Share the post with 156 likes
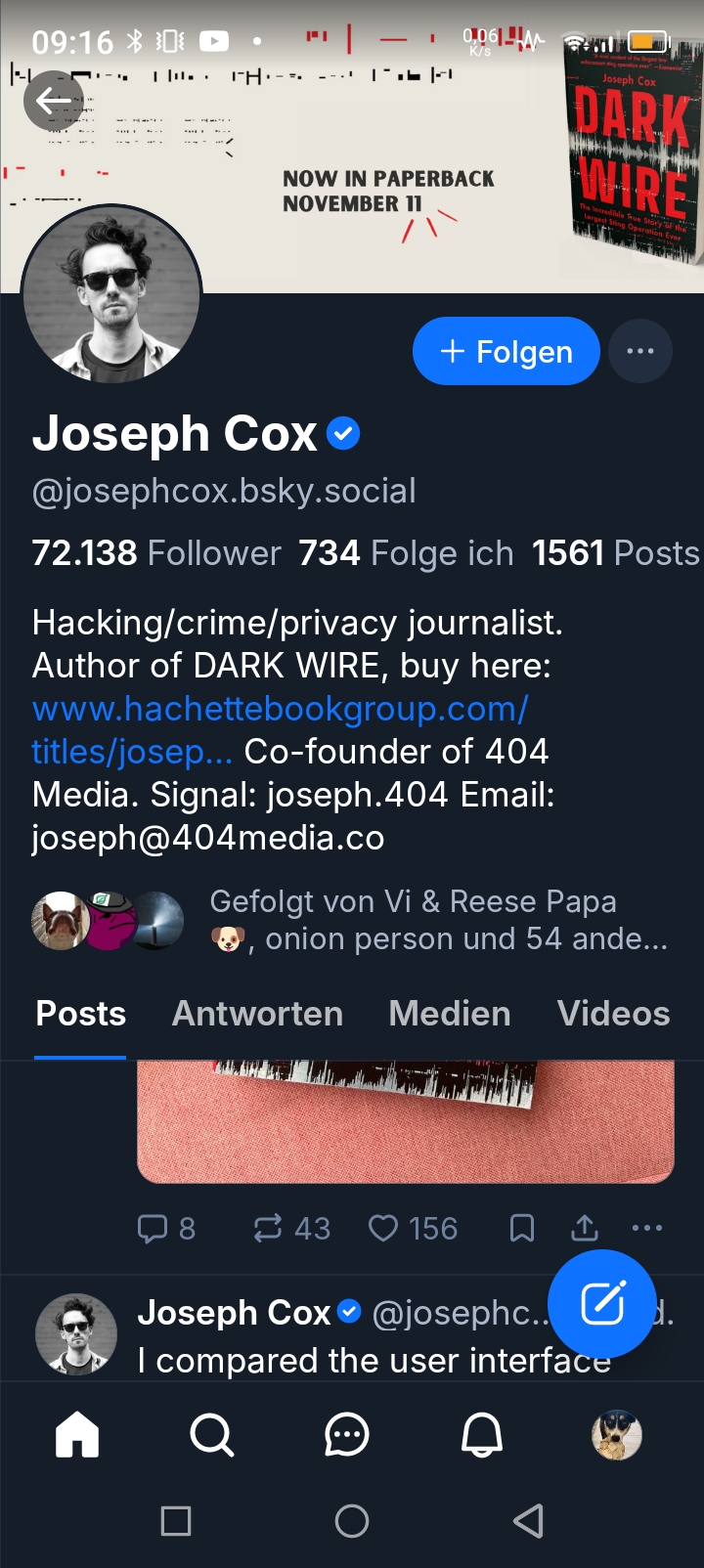 point(585,1228)
